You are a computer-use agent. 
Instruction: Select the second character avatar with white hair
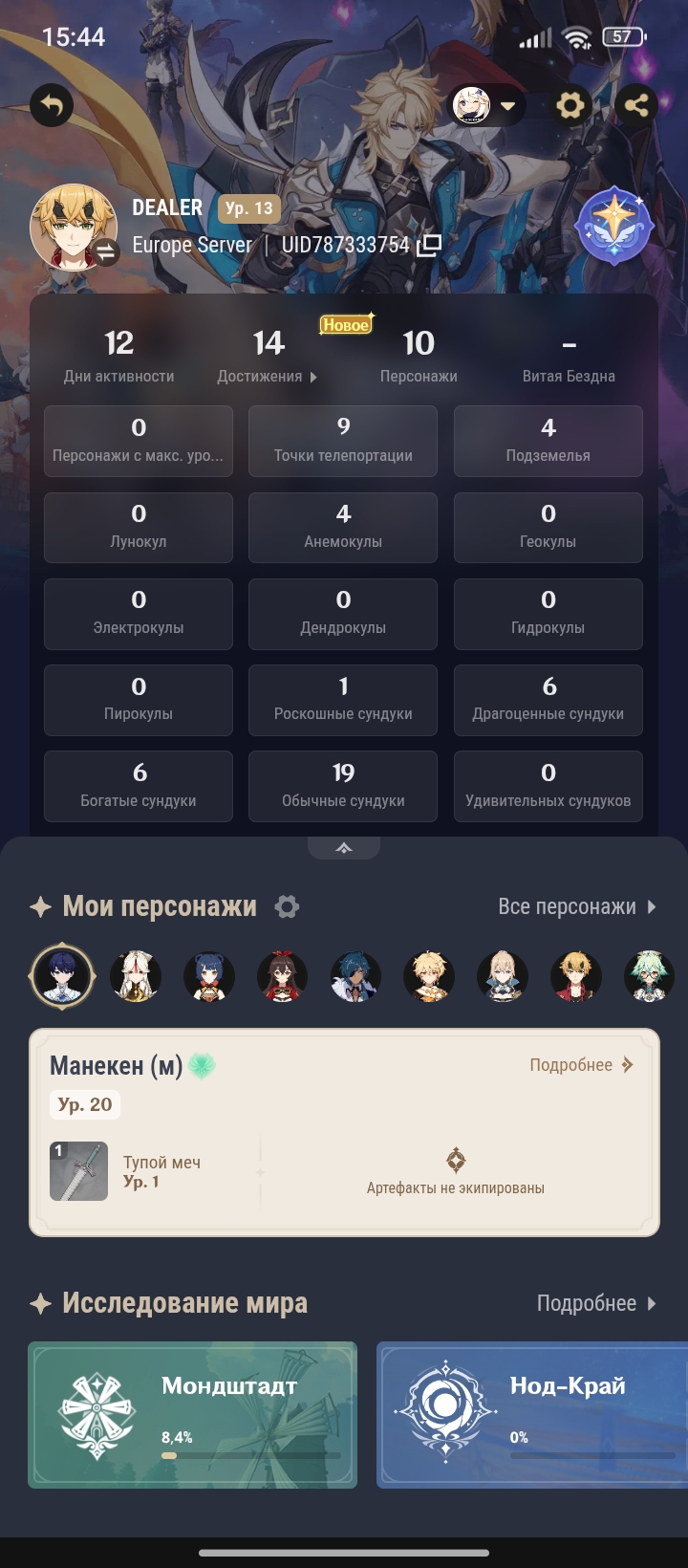[x=136, y=977]
